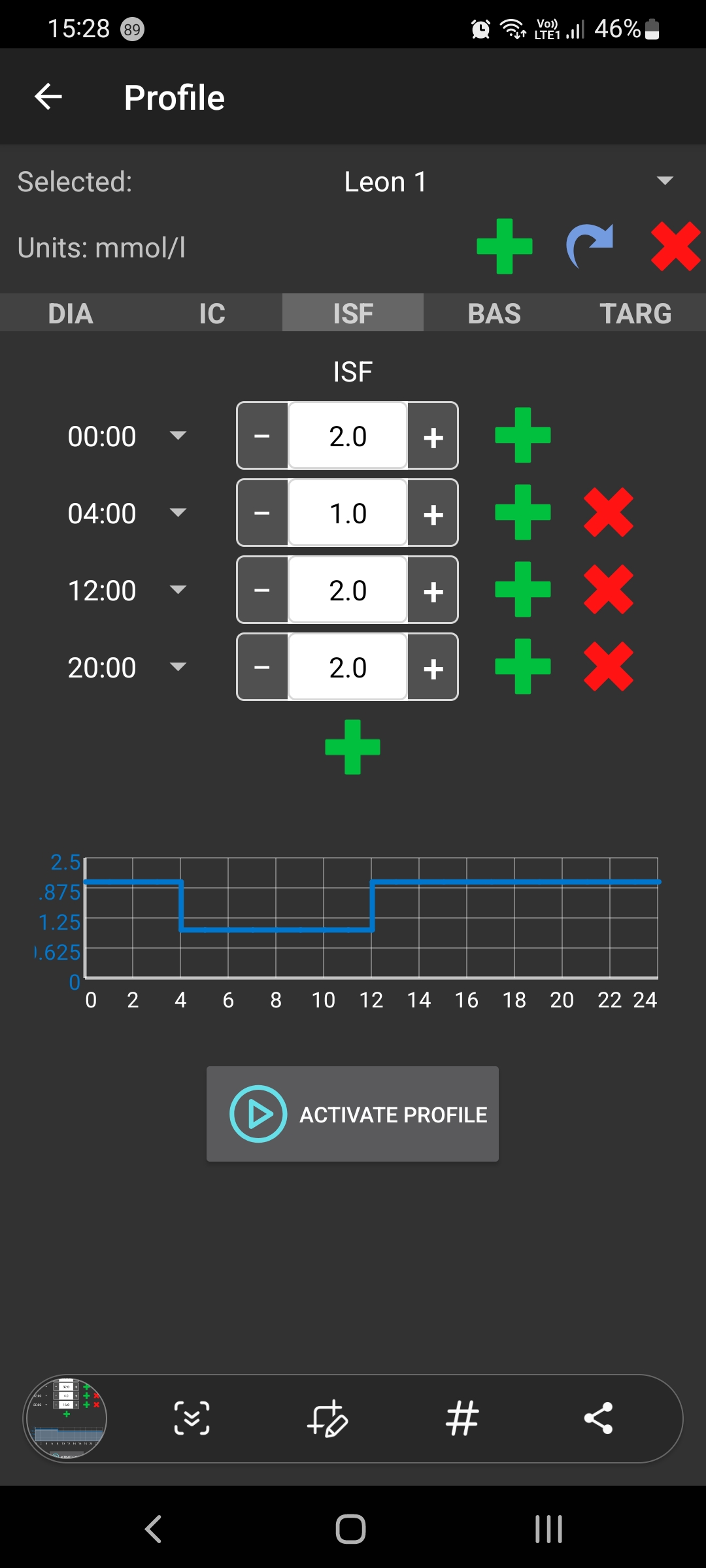The width and height of the screenshot is (706, 1568).
Task: Open the 00:00 time dropdown
Action: [178, 436]
